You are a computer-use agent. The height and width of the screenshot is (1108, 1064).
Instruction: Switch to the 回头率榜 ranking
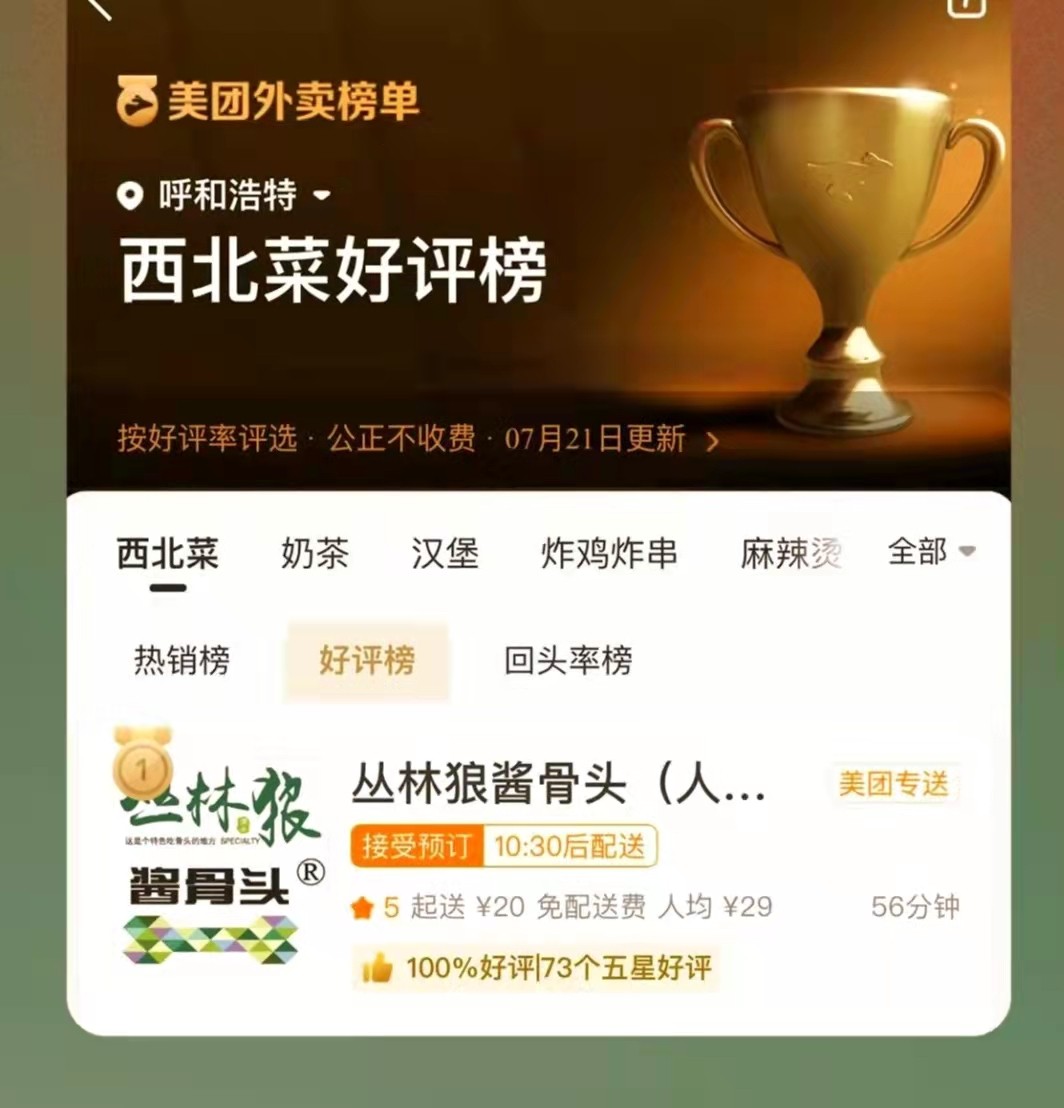click(x=568, y=661)
